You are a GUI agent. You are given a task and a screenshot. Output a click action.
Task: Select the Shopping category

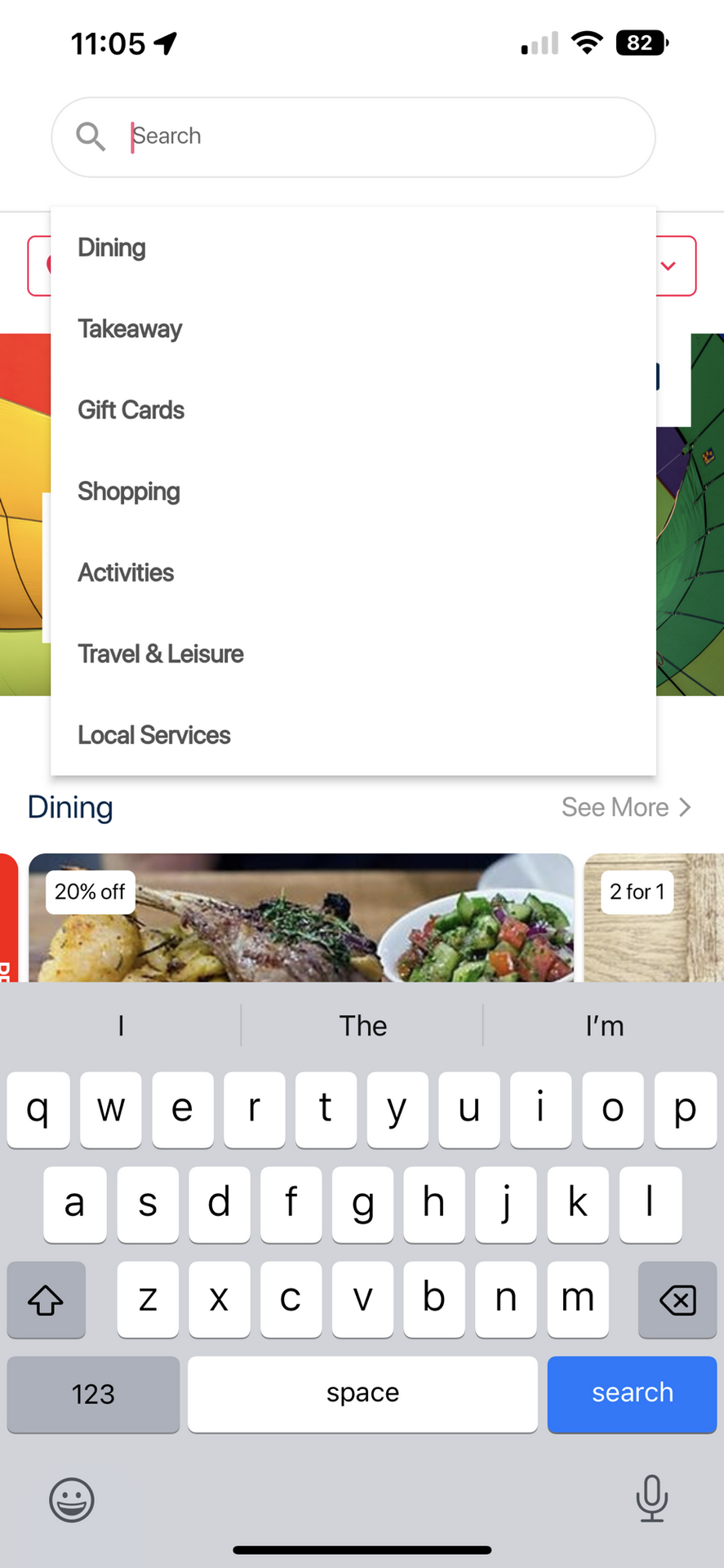pos(353,492)
